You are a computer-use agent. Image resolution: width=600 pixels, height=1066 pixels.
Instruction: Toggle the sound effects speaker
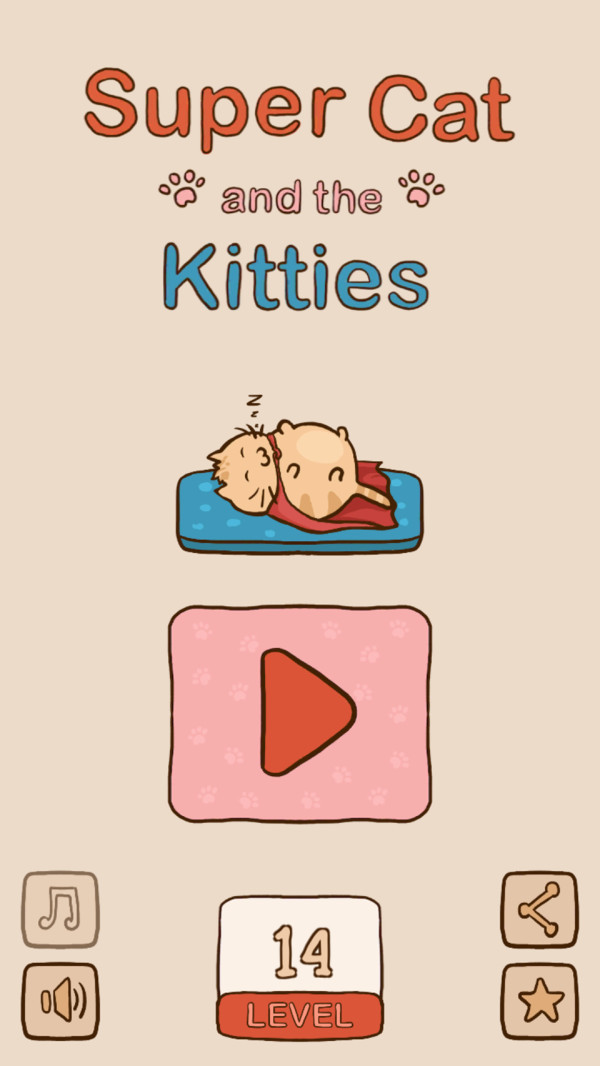click(60, 1001)
